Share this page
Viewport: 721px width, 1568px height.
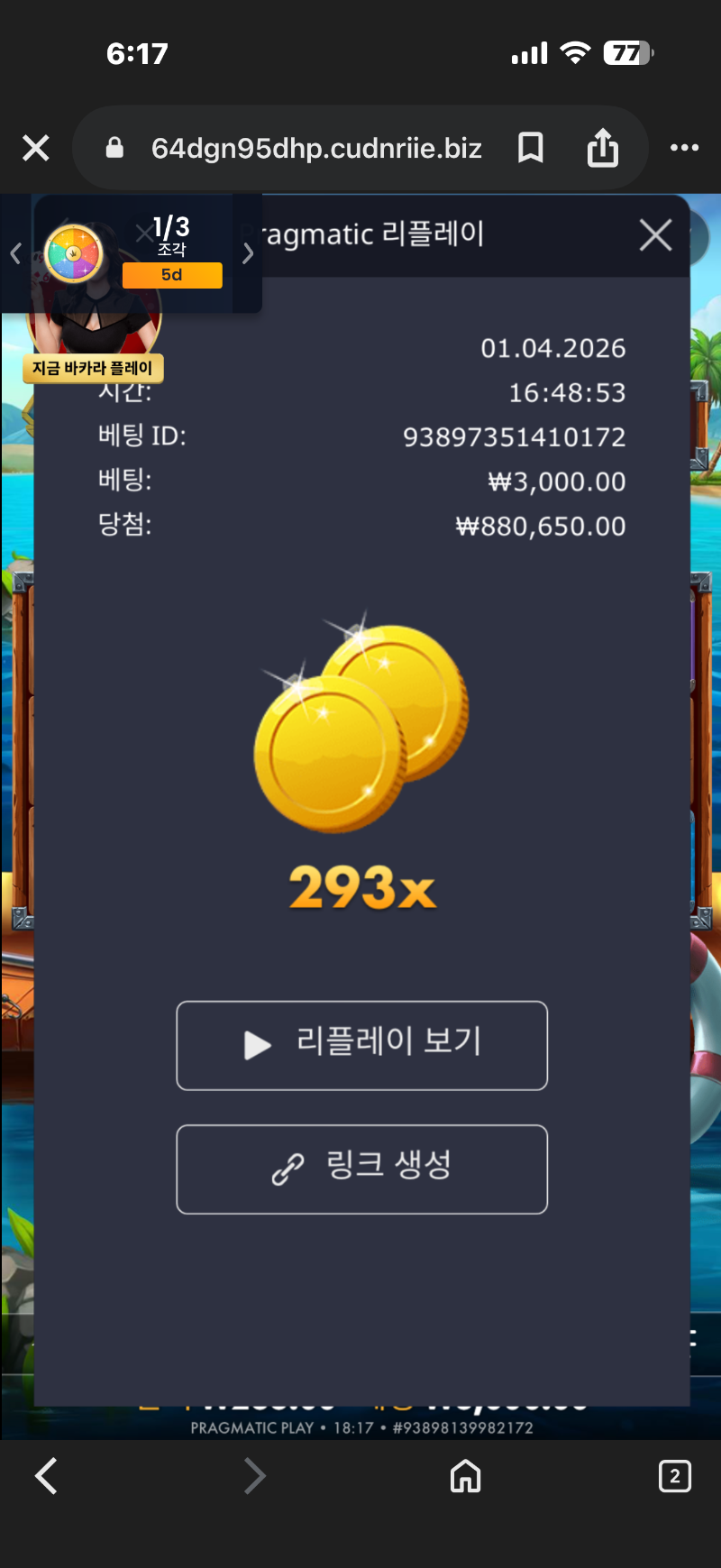pyautogui.click(x=602, y=148)
